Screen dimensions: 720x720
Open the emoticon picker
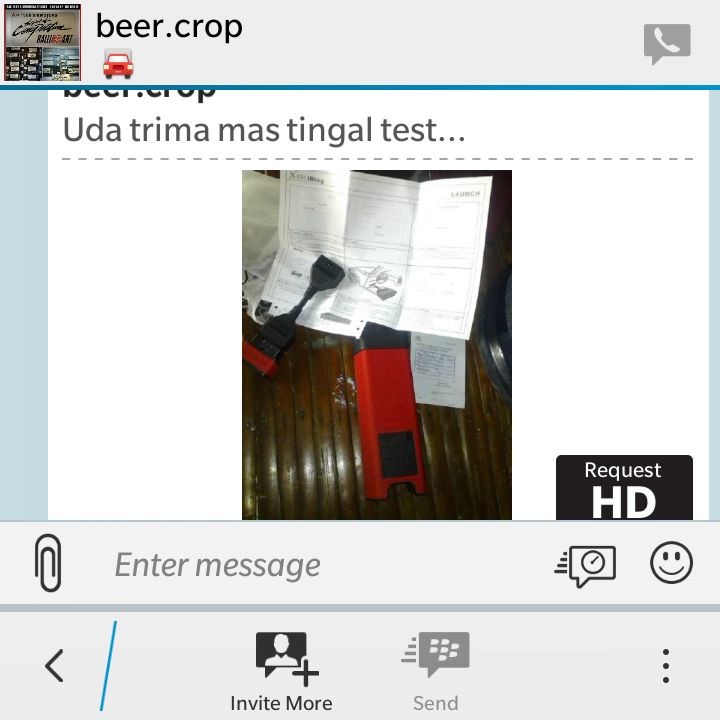click(671, 564)
